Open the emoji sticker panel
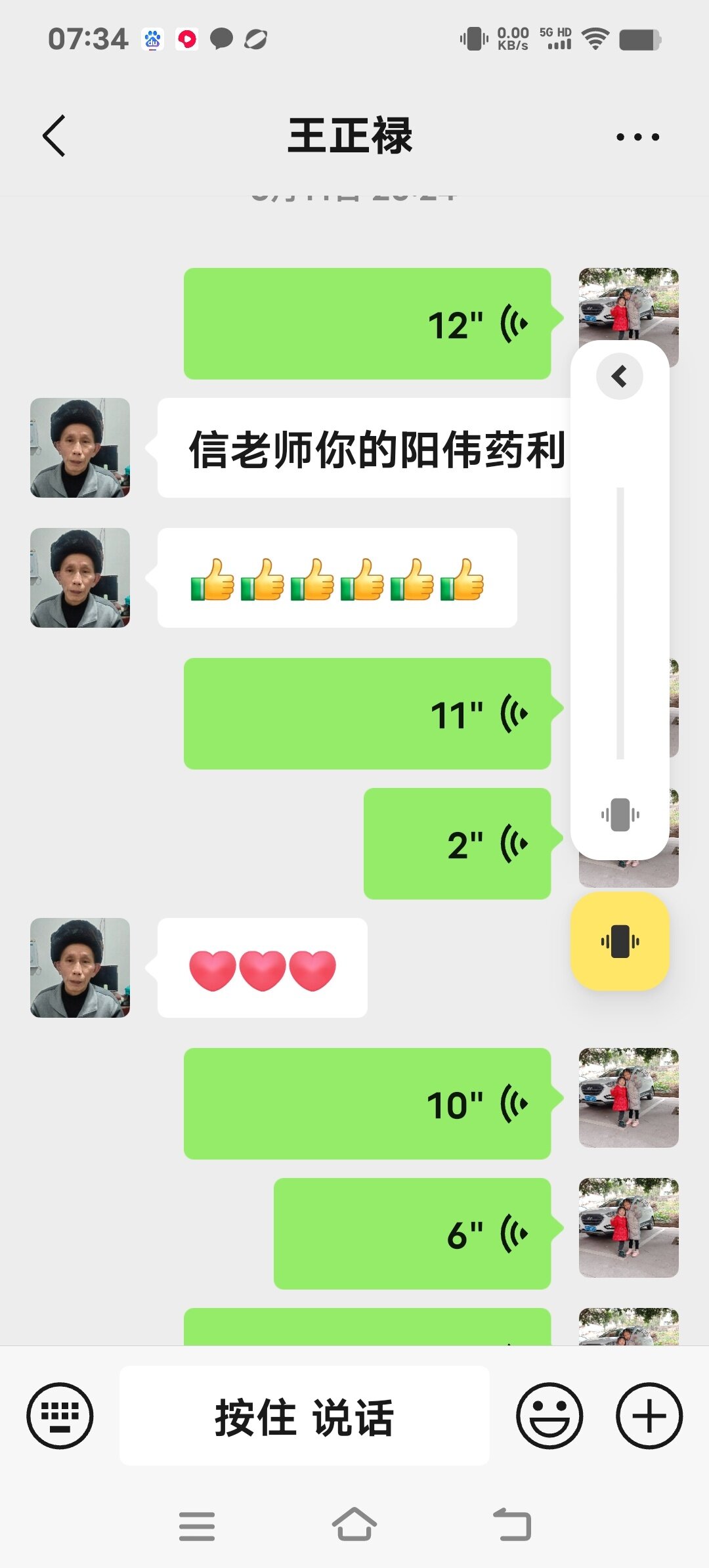Viewport: 709px width, 1568px height. click(x=549, y=1416)
